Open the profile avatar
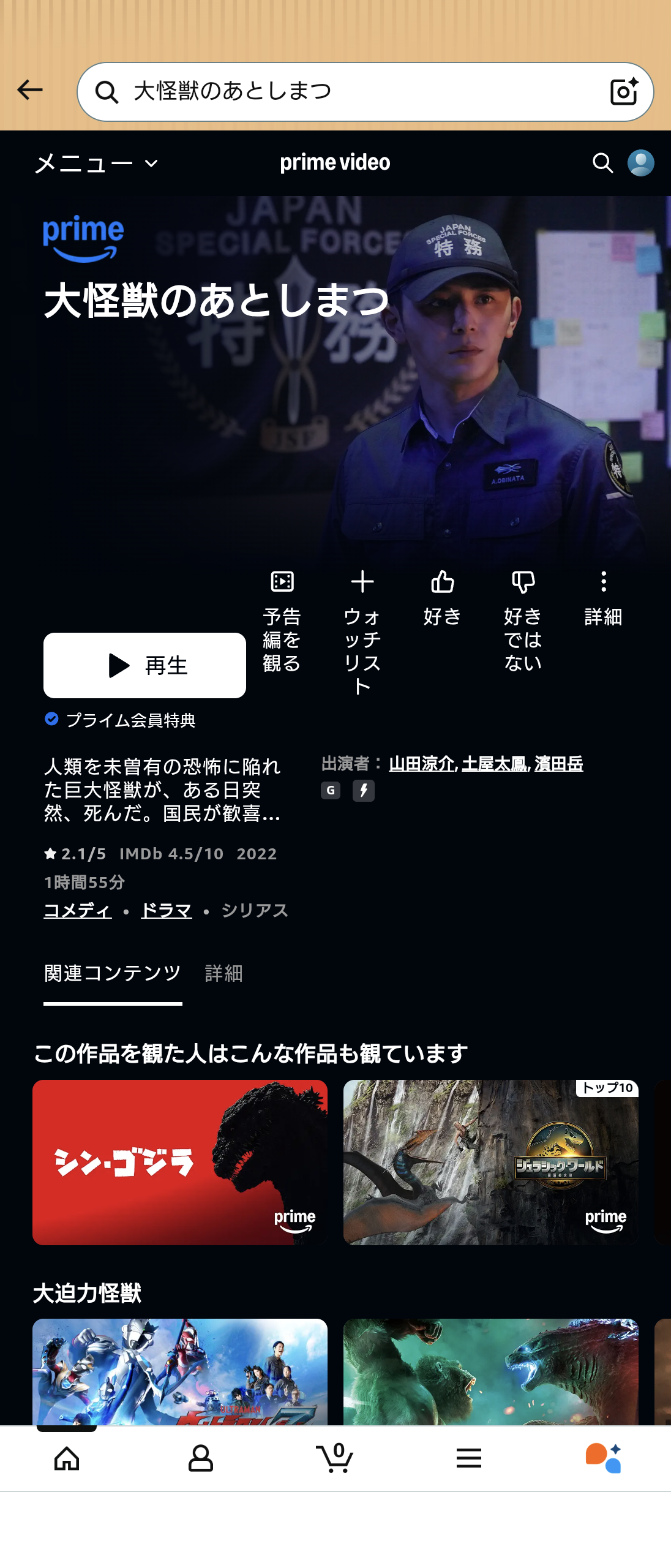671x1568 pixels. pos(640,163)
